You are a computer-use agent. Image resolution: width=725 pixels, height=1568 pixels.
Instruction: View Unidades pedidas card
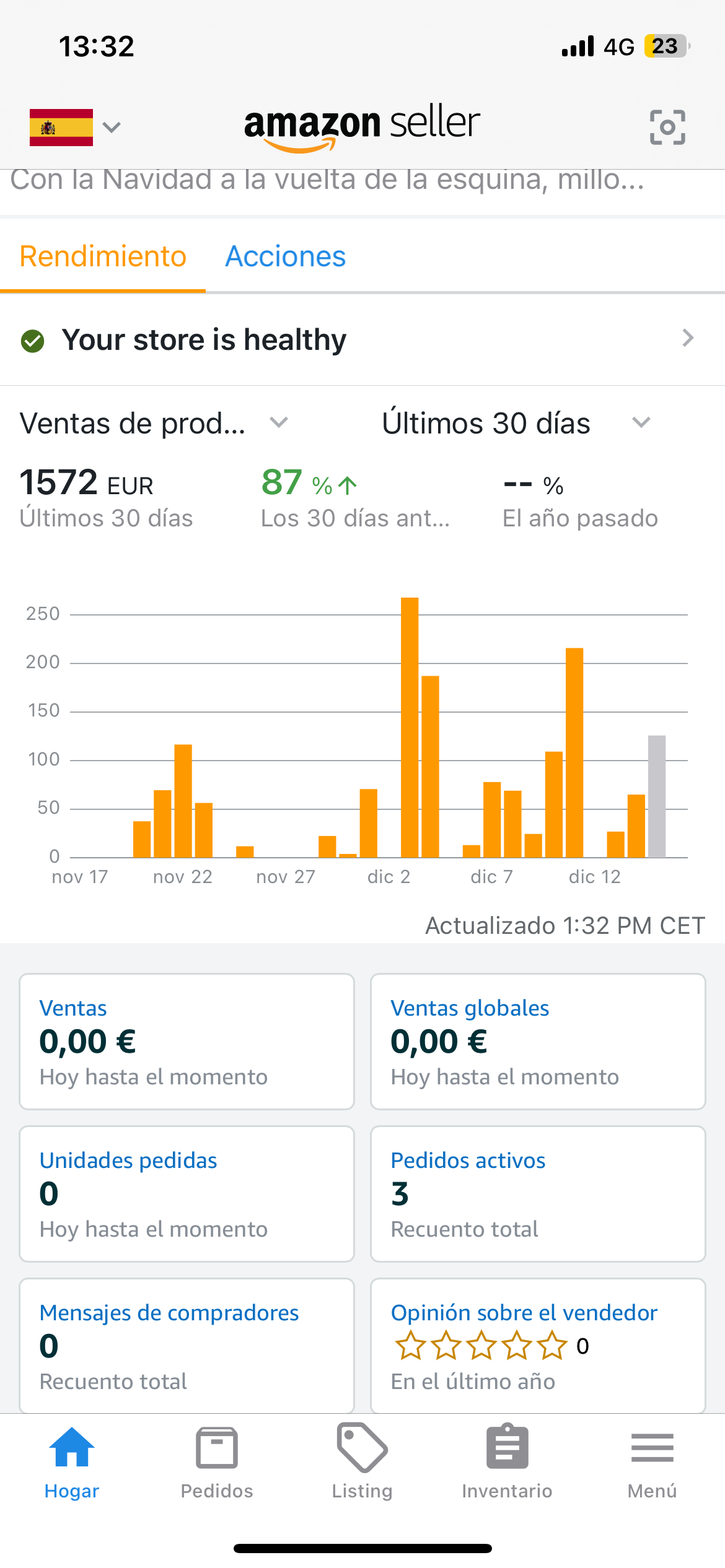click(187, 1193)
